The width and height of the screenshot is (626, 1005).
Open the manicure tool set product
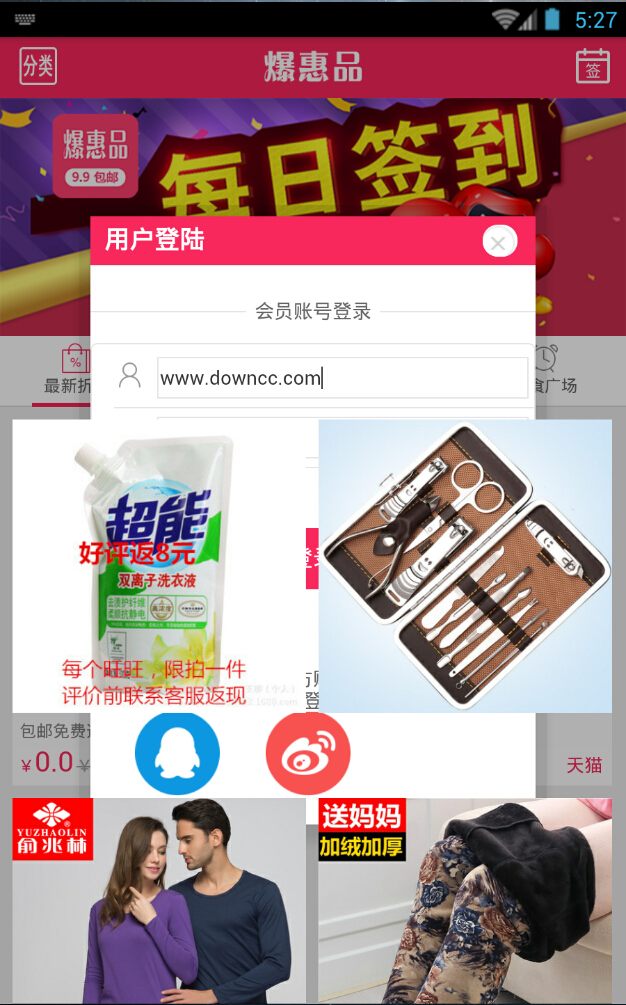(465, 565)
